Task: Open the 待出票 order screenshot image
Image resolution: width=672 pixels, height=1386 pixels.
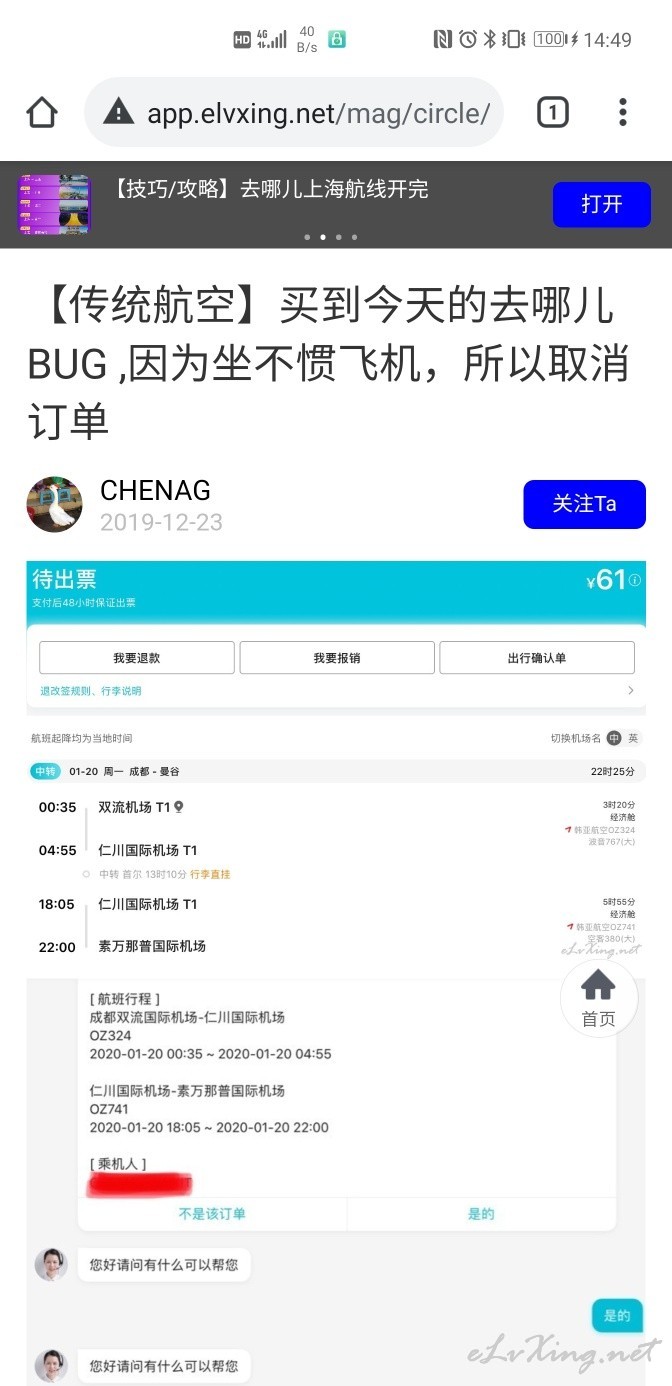Action: pos(336,759)
